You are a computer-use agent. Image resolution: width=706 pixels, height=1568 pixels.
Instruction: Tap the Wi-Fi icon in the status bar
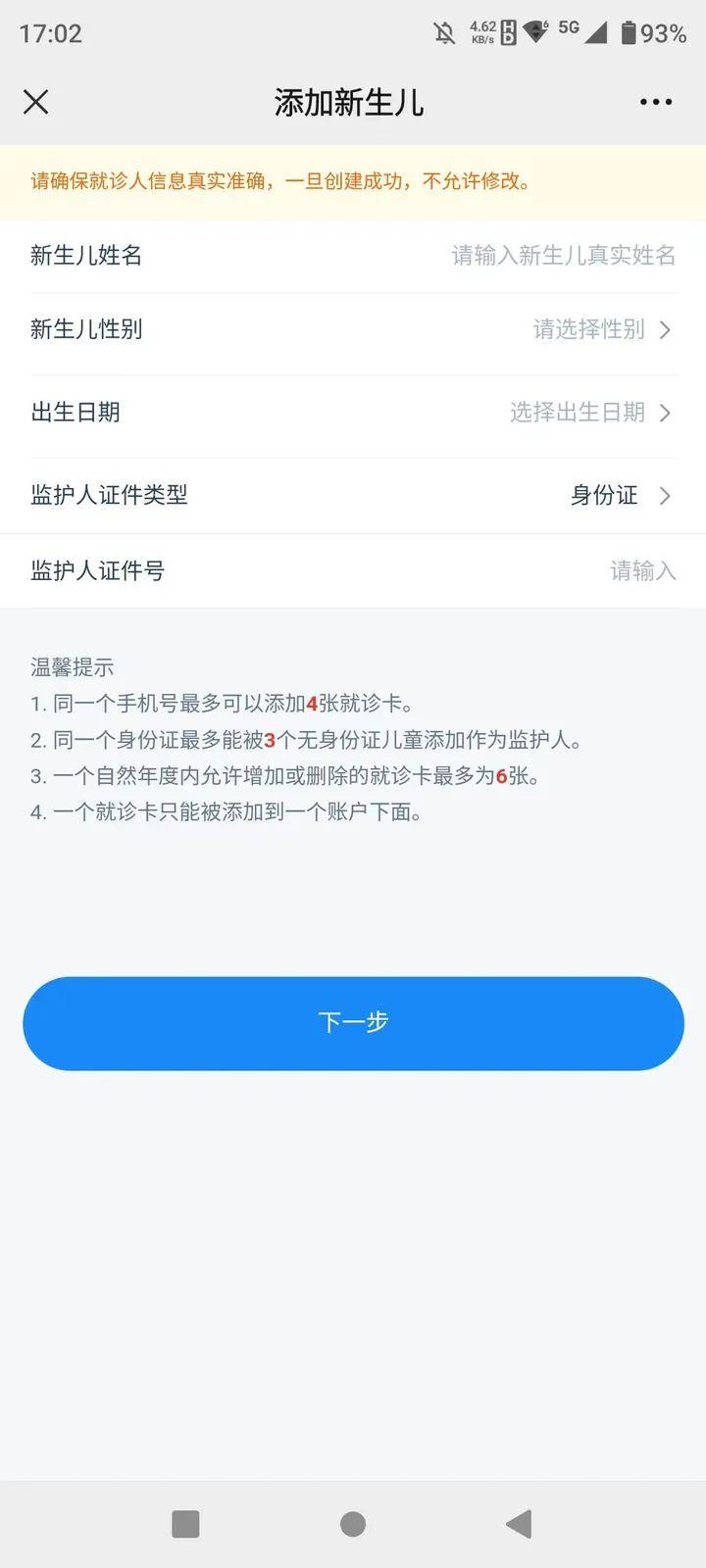(535, 31)
